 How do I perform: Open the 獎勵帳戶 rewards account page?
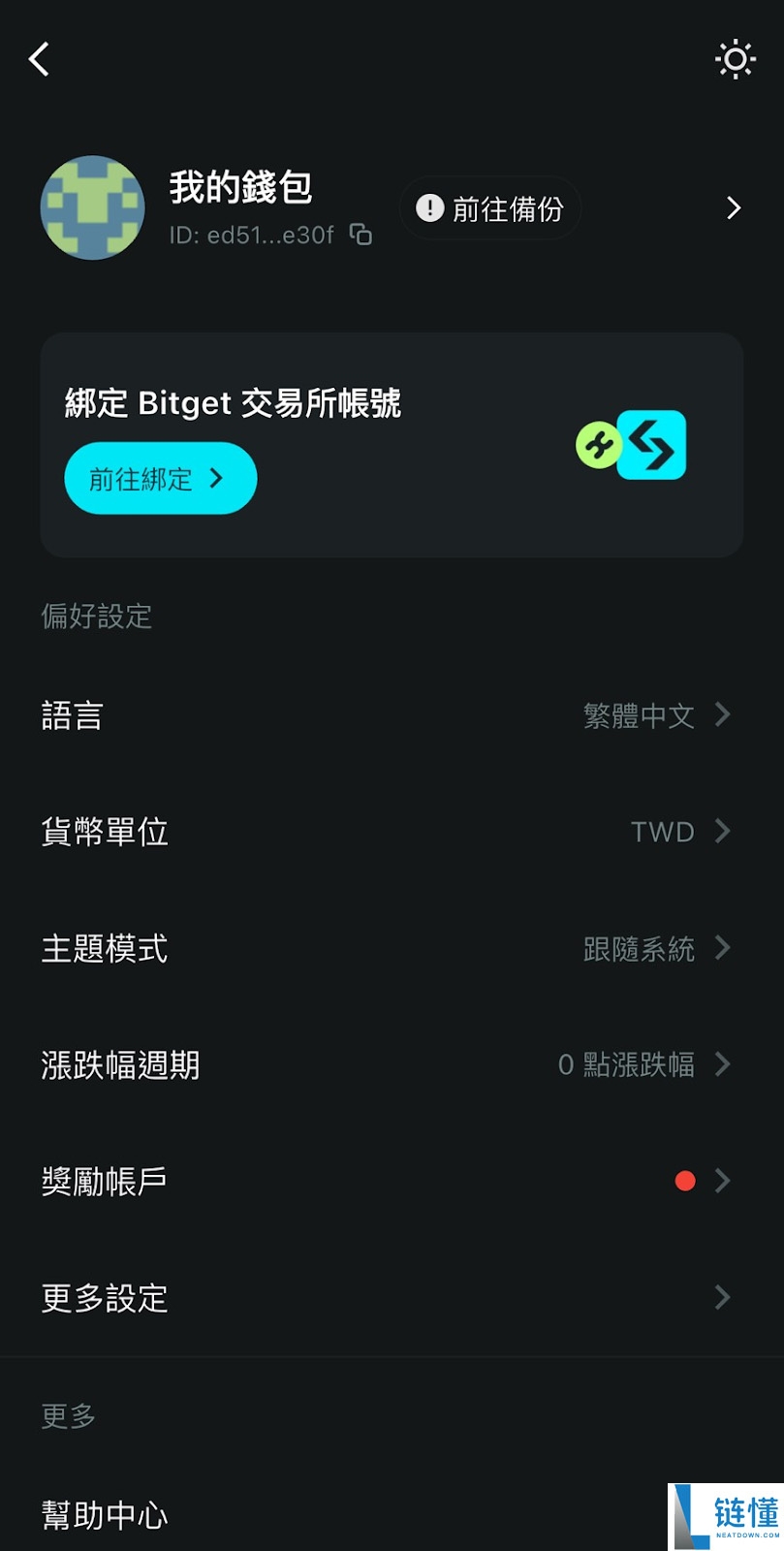[392, 1181]
